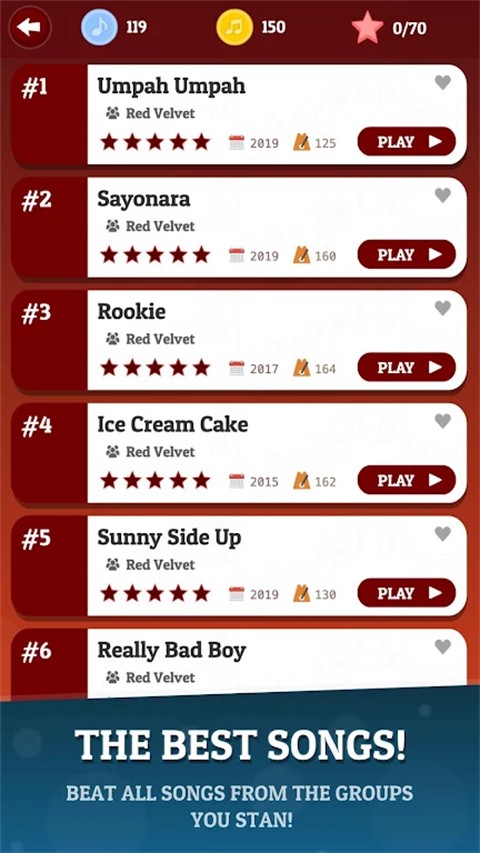Hit Play on Rookie
Image resolution: width=480 pixels, height=853 pixels.
(x=406, y=367)
